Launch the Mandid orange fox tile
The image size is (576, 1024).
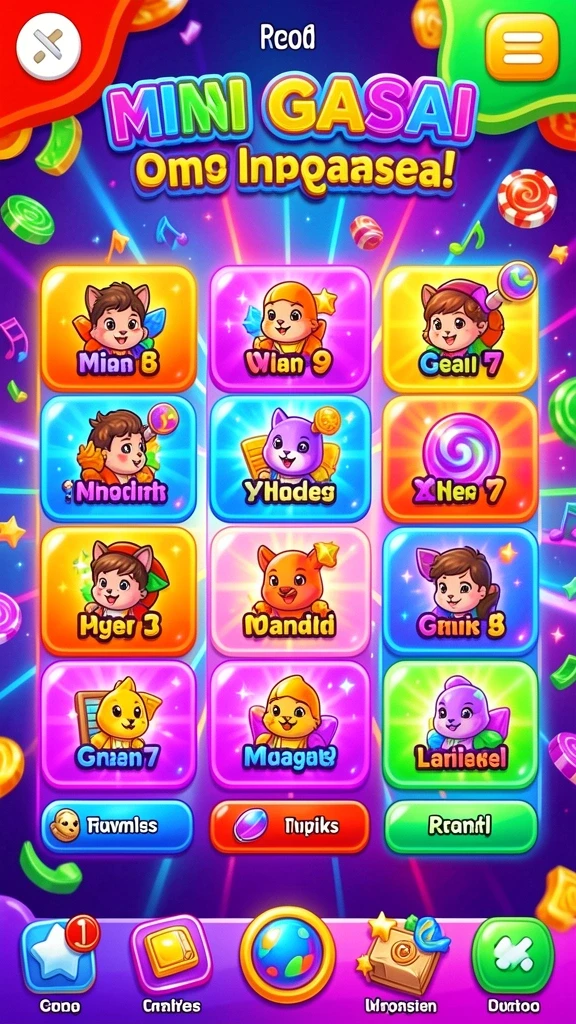point(290,591)
